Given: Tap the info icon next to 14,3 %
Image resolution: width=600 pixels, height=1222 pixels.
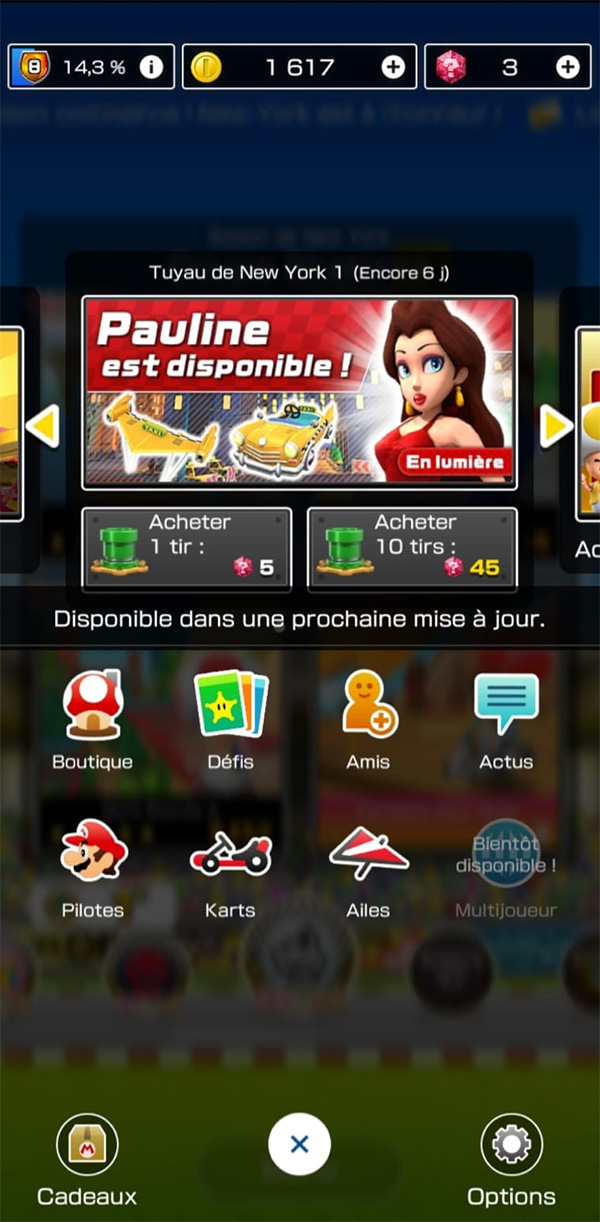Looking at the screenshot, I should coord(151,67).
